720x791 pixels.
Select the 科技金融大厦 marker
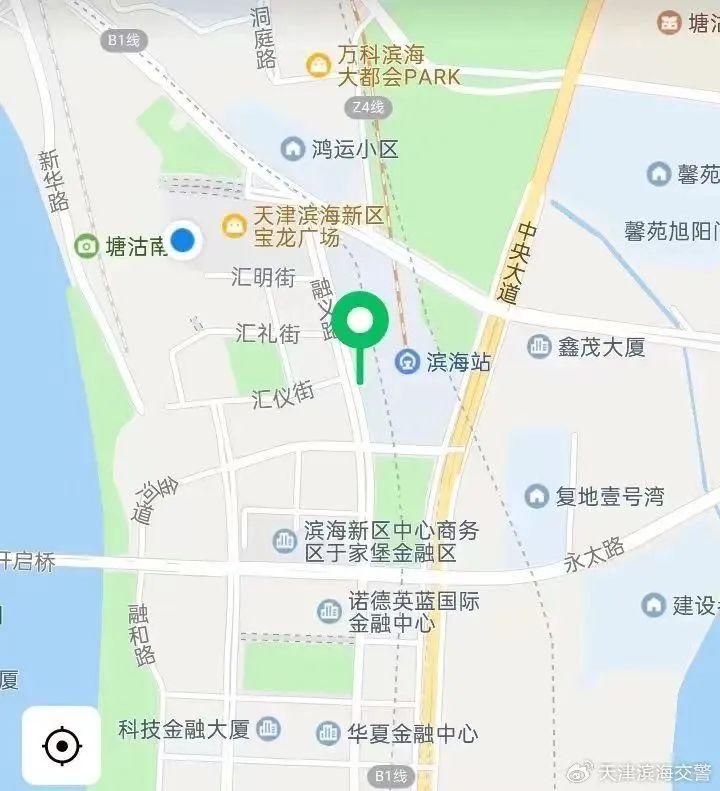click(268, 728)
